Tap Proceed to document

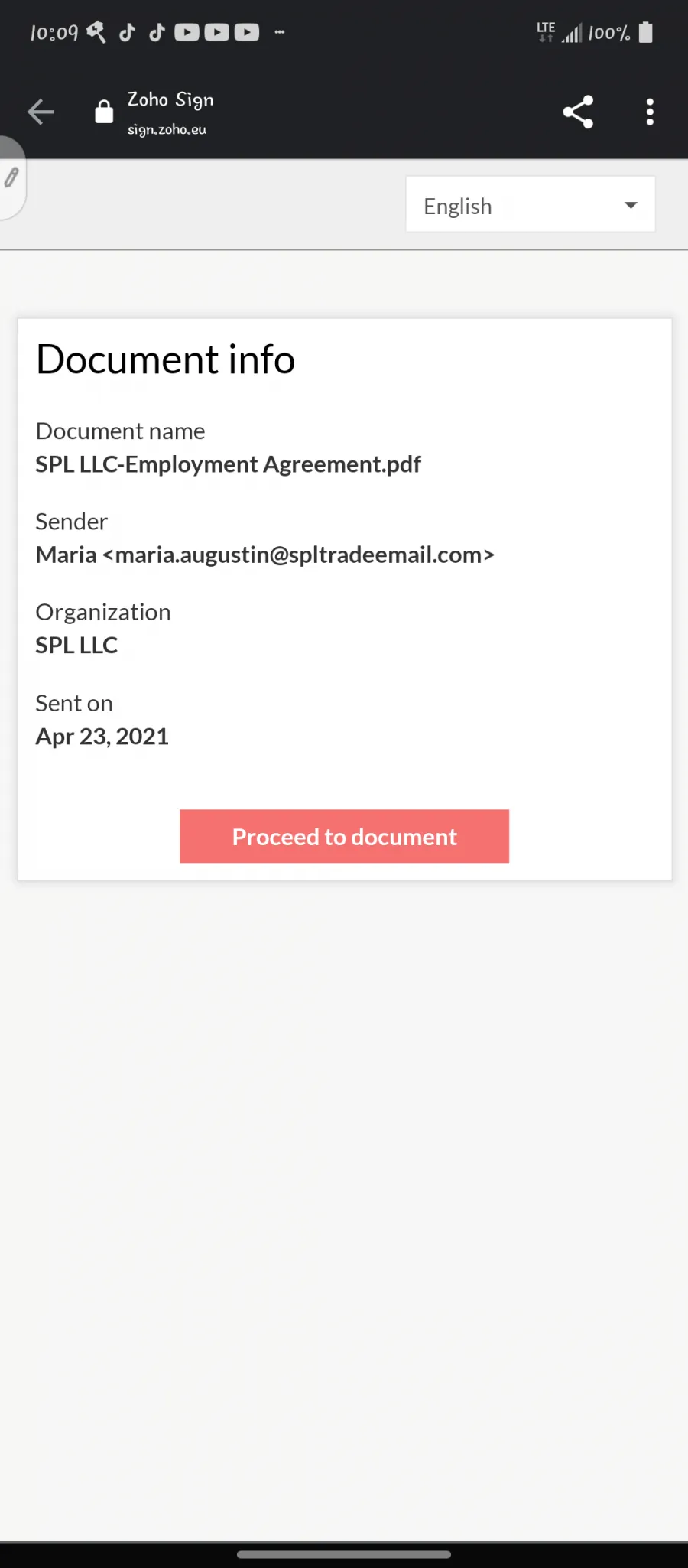tap(344, 836)
